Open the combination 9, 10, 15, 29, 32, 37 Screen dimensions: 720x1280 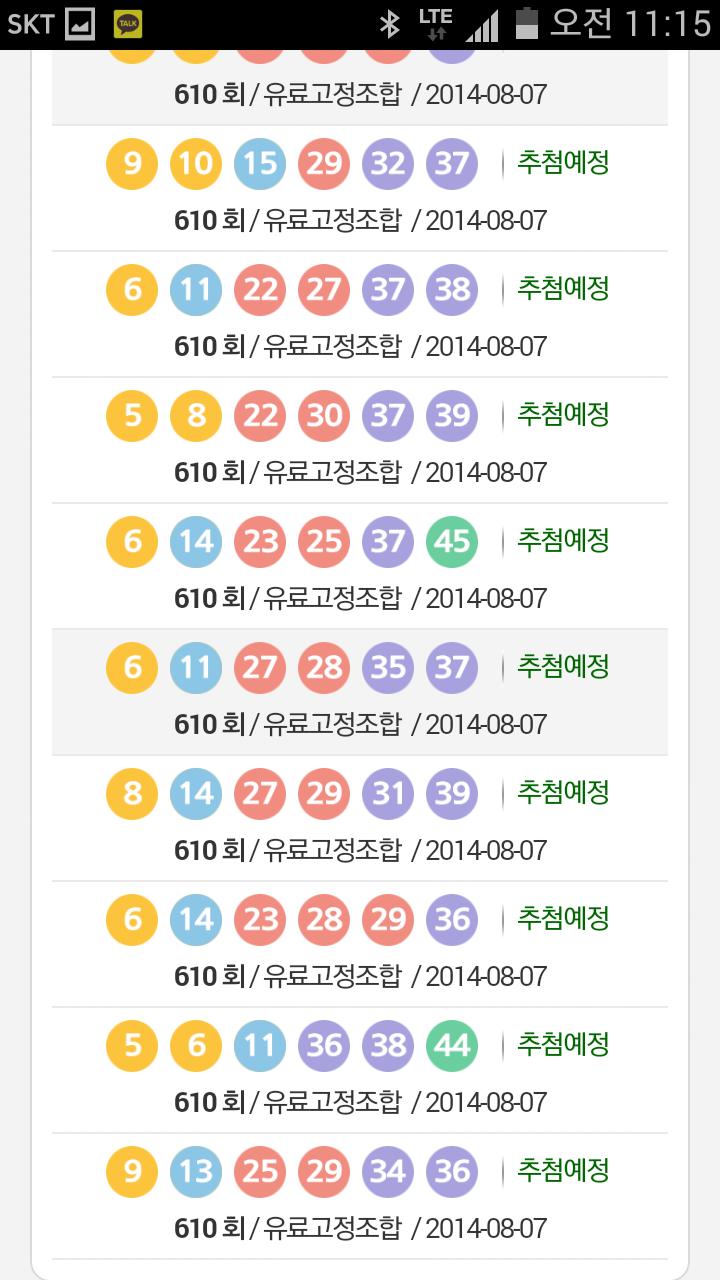click(360, 188)
